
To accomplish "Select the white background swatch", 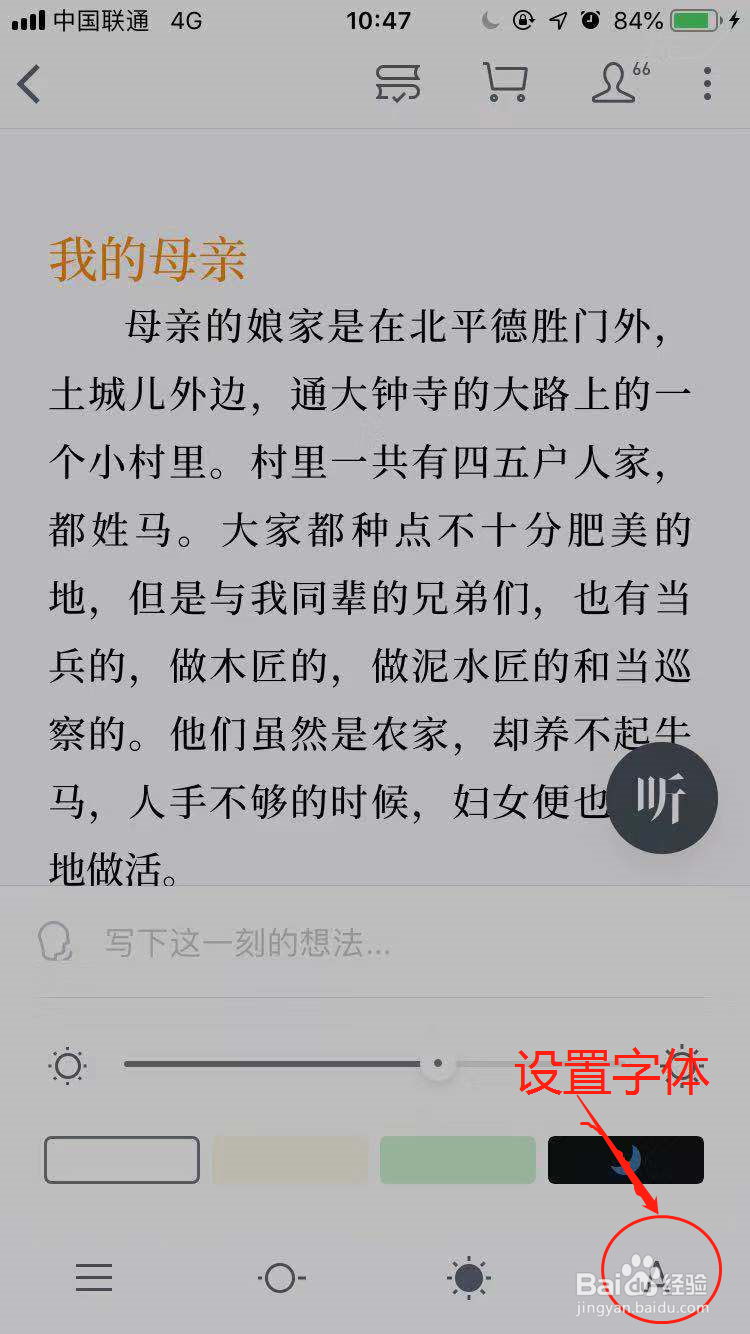I will tap(121, 1159).
